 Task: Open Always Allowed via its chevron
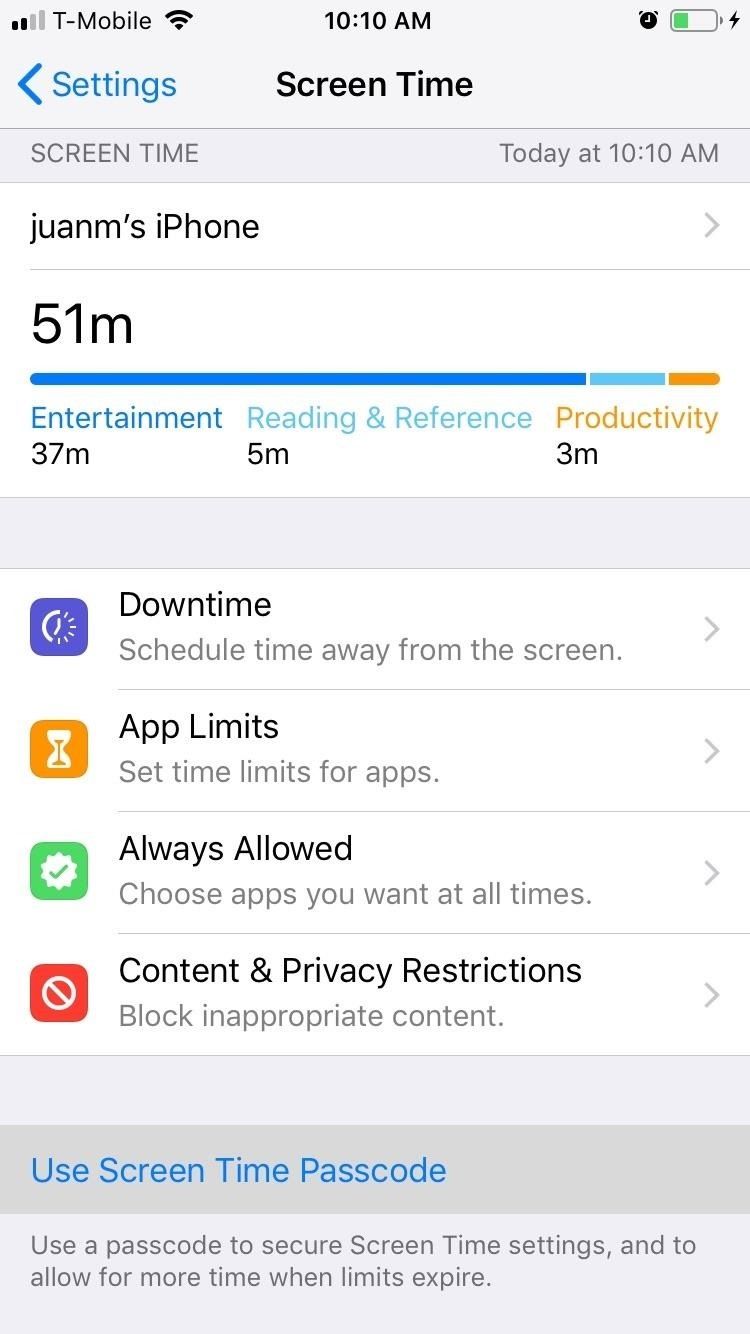pos(711,873)
